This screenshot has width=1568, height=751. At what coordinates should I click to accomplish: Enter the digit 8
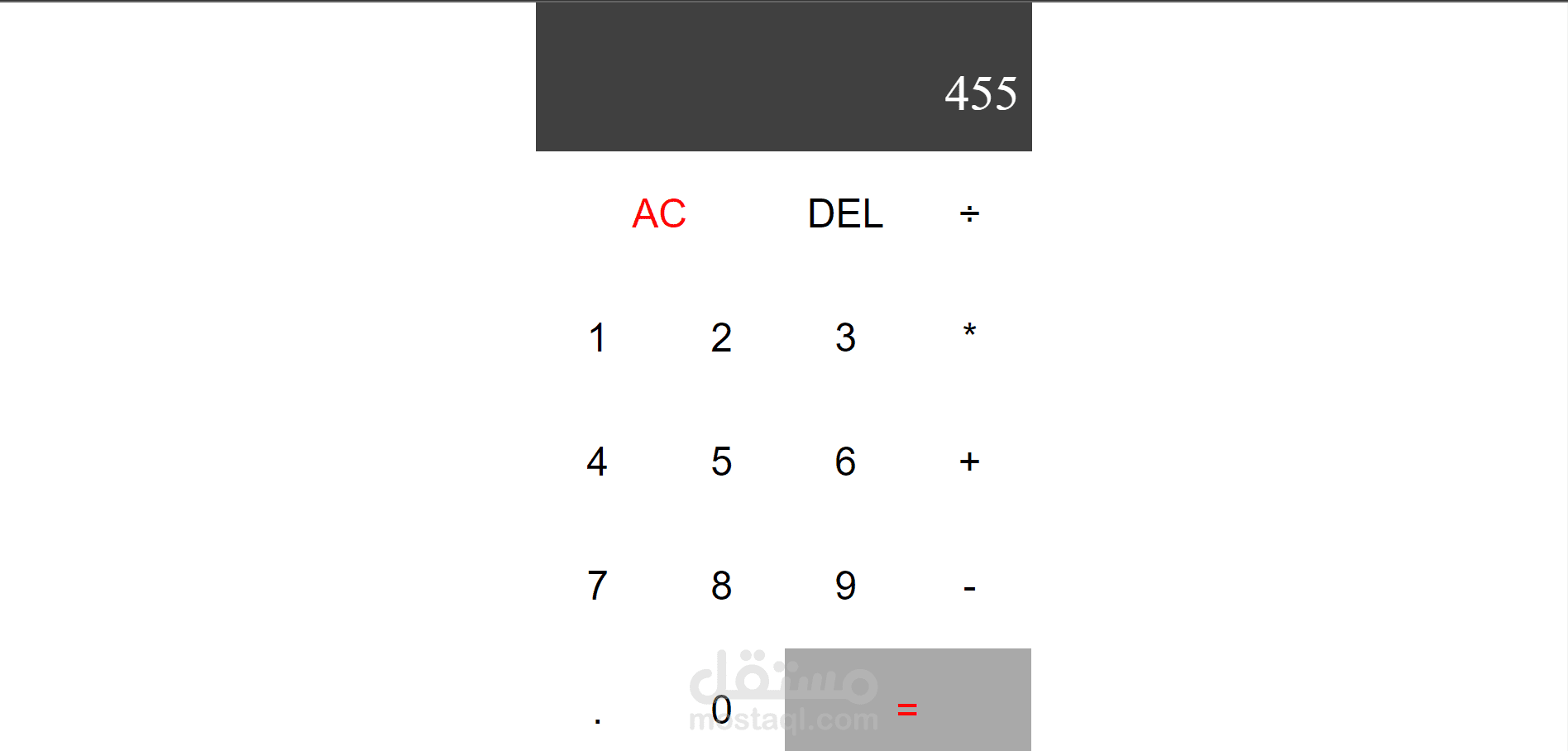click(721, 586)
